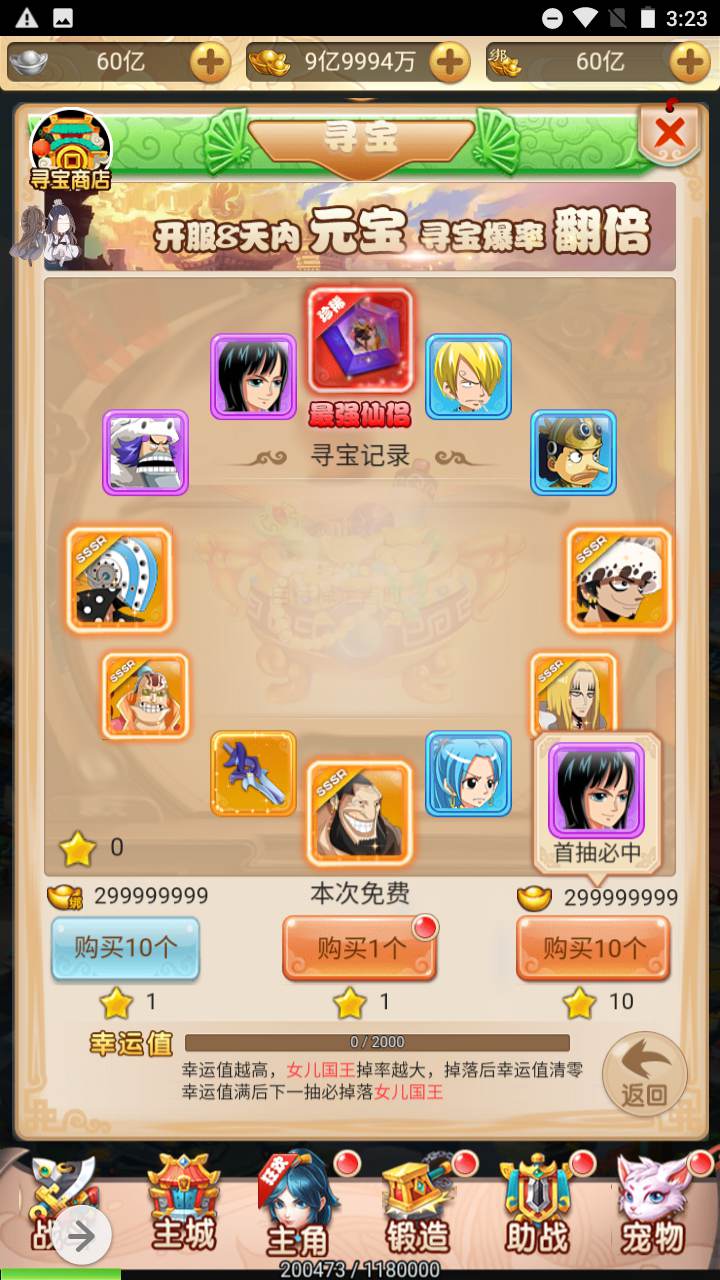Switch to the 宠物 pets tab
720x1280 pixels.
tap(652, 1204)
